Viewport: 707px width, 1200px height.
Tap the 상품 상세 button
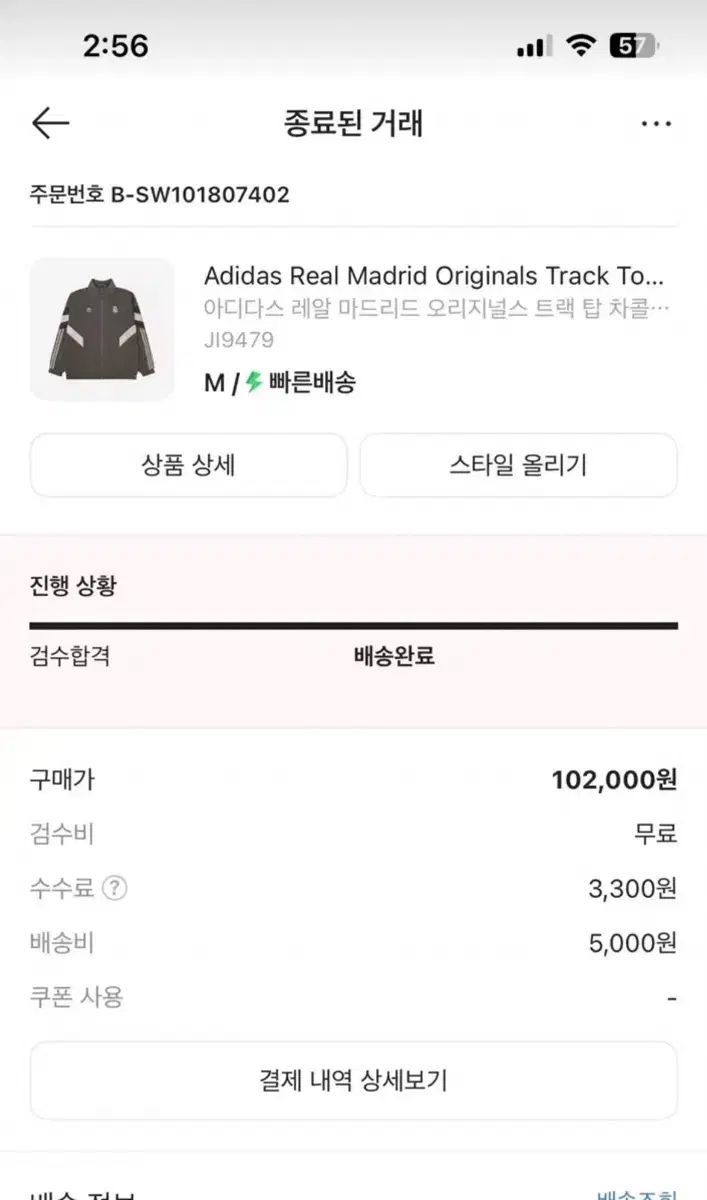(x=189, y=465)
